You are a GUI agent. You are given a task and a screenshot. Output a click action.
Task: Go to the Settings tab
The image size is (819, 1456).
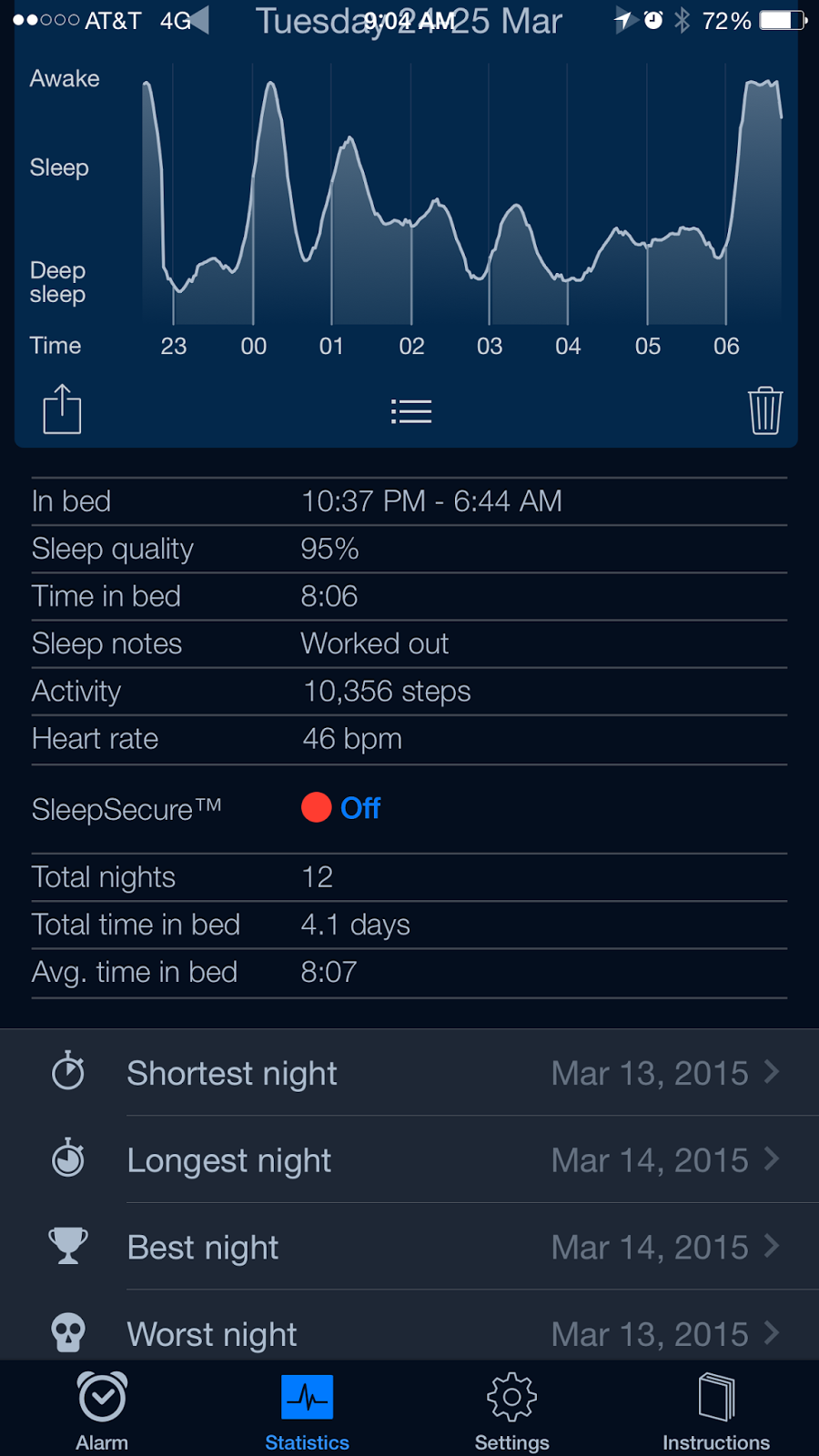click(511, 1410)
